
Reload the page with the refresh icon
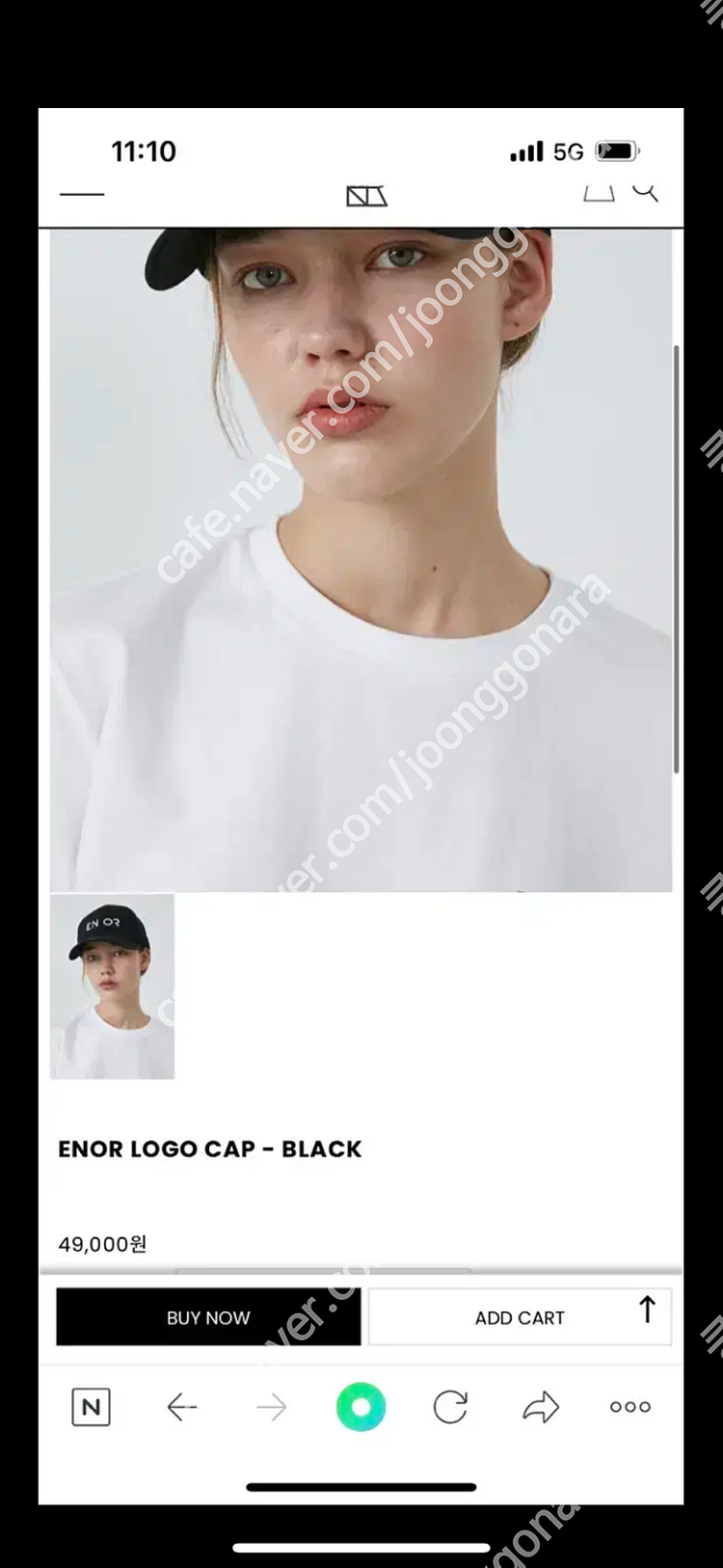click(450, 1407)
